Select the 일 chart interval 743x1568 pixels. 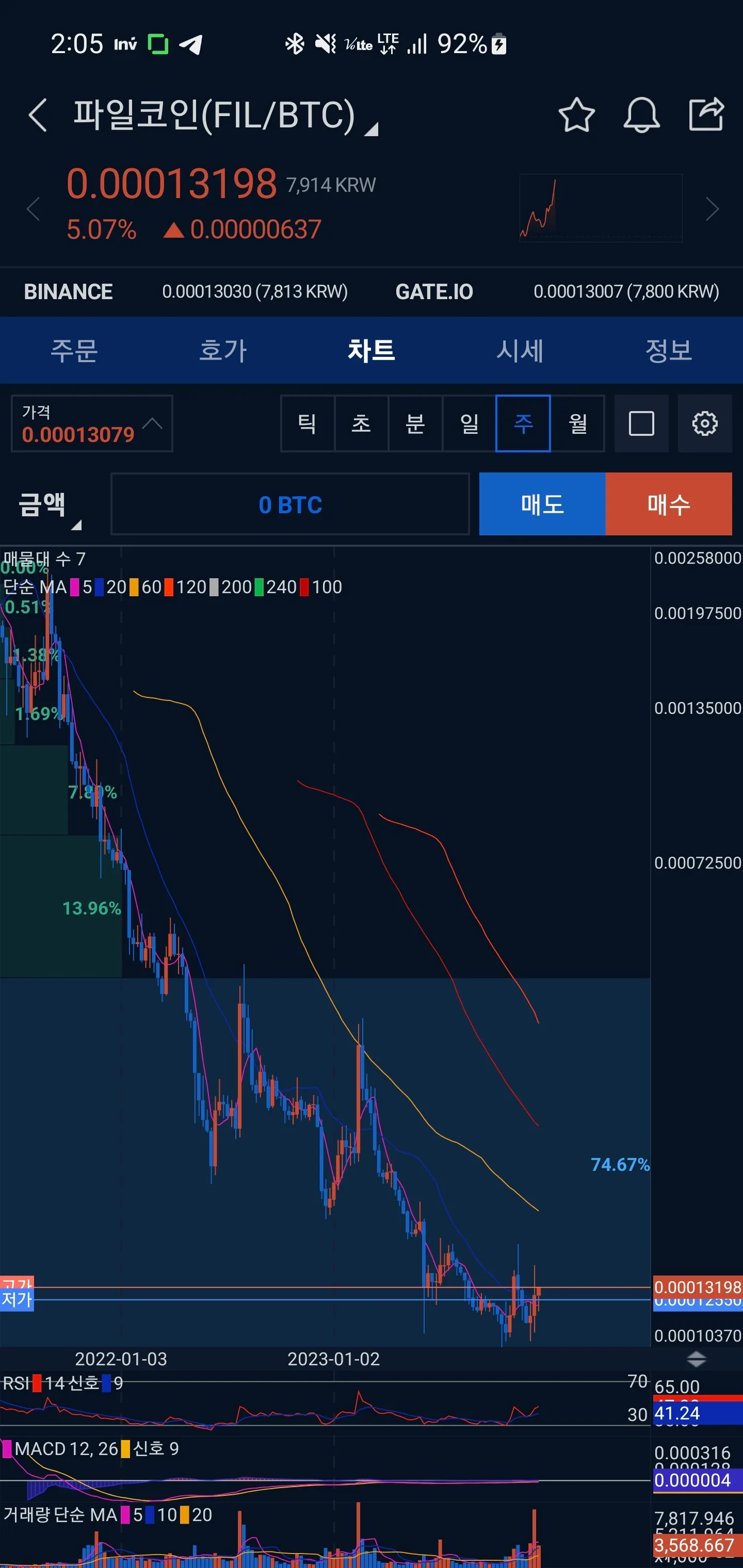pyautogui.click(x=469, y=423)
